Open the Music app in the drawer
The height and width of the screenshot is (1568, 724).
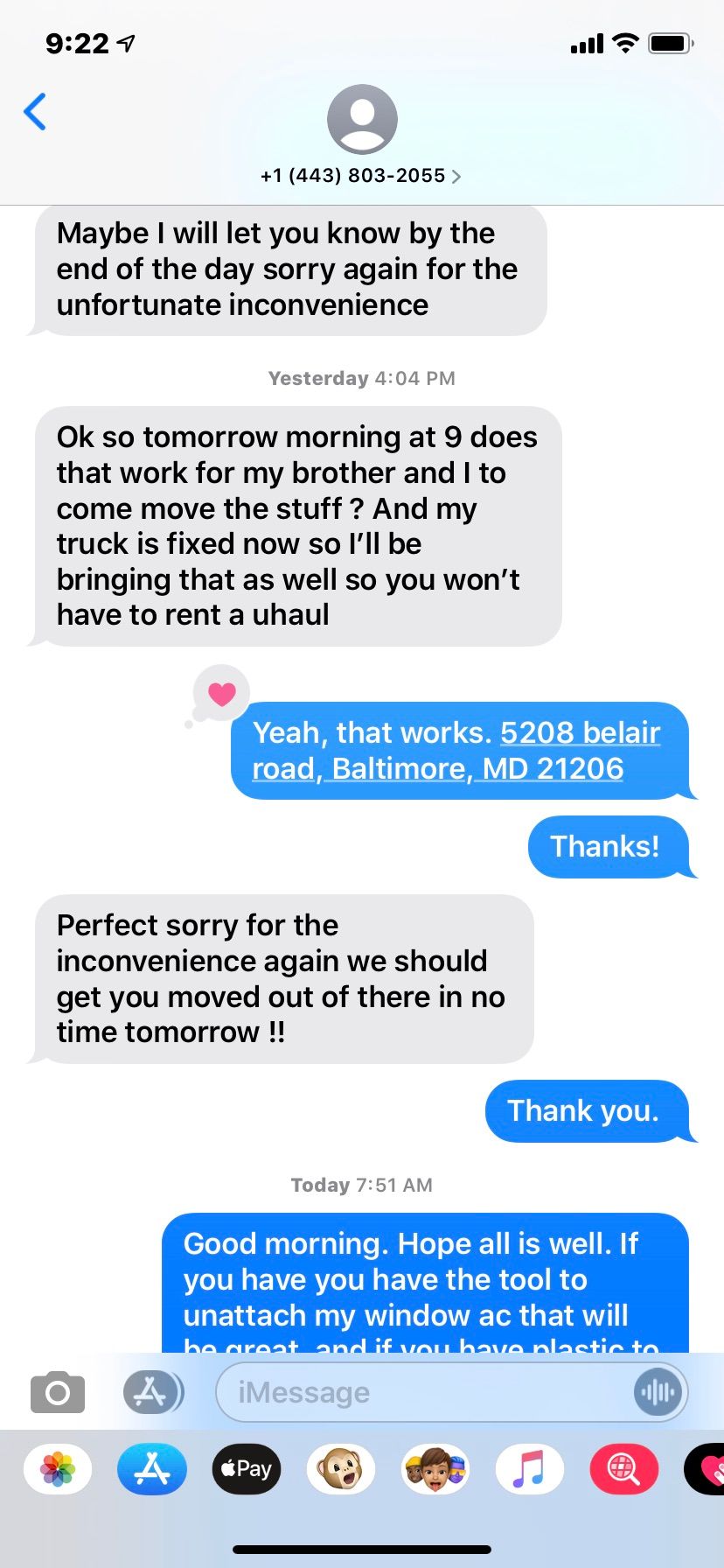click(x=530, y=1469)
